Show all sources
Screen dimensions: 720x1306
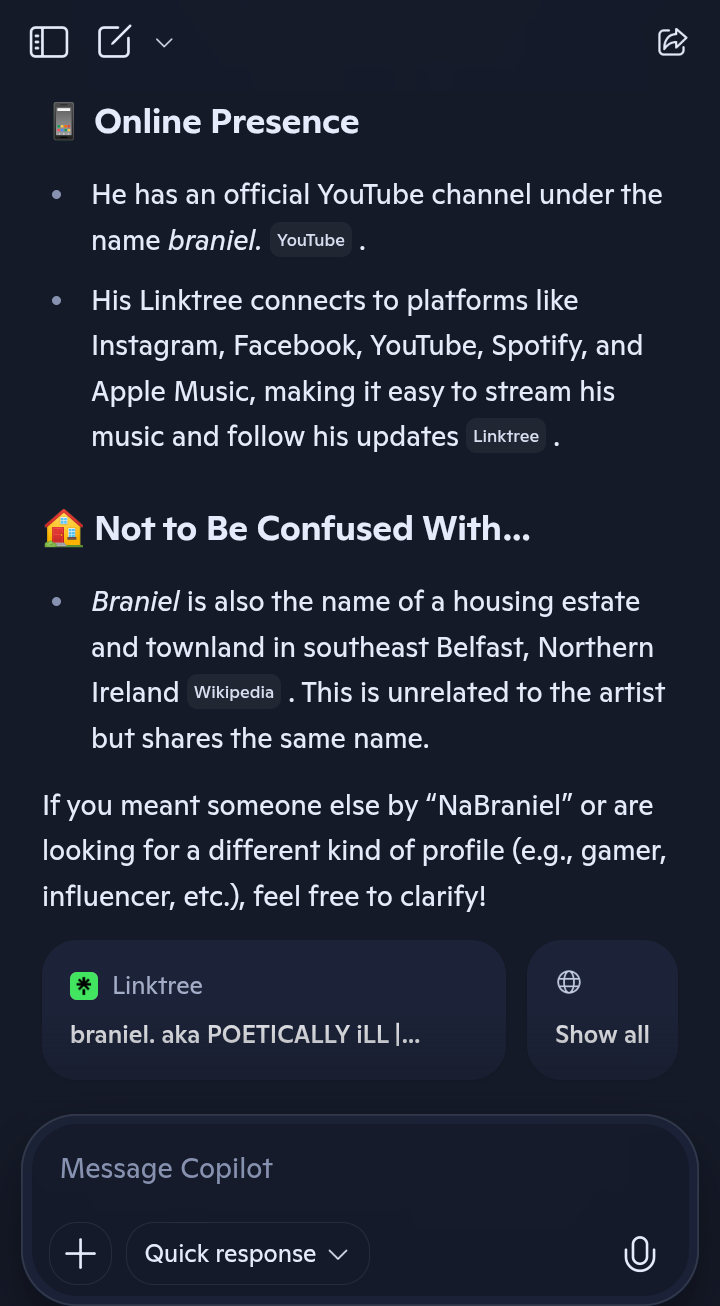(x=602, y=1009)
